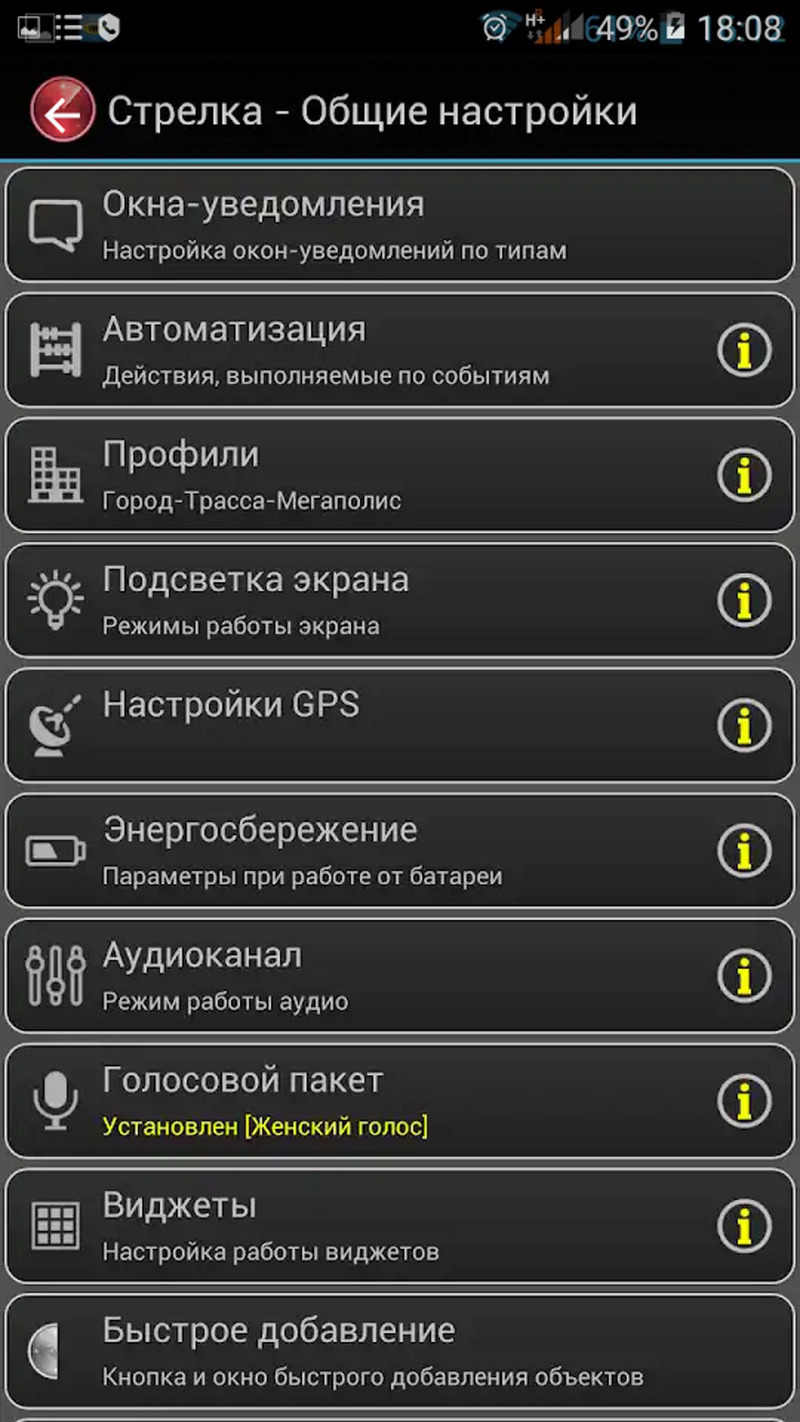Tap the red back arrow button
The width and height of the screenshot is (800, 1422).
(62, 111)
